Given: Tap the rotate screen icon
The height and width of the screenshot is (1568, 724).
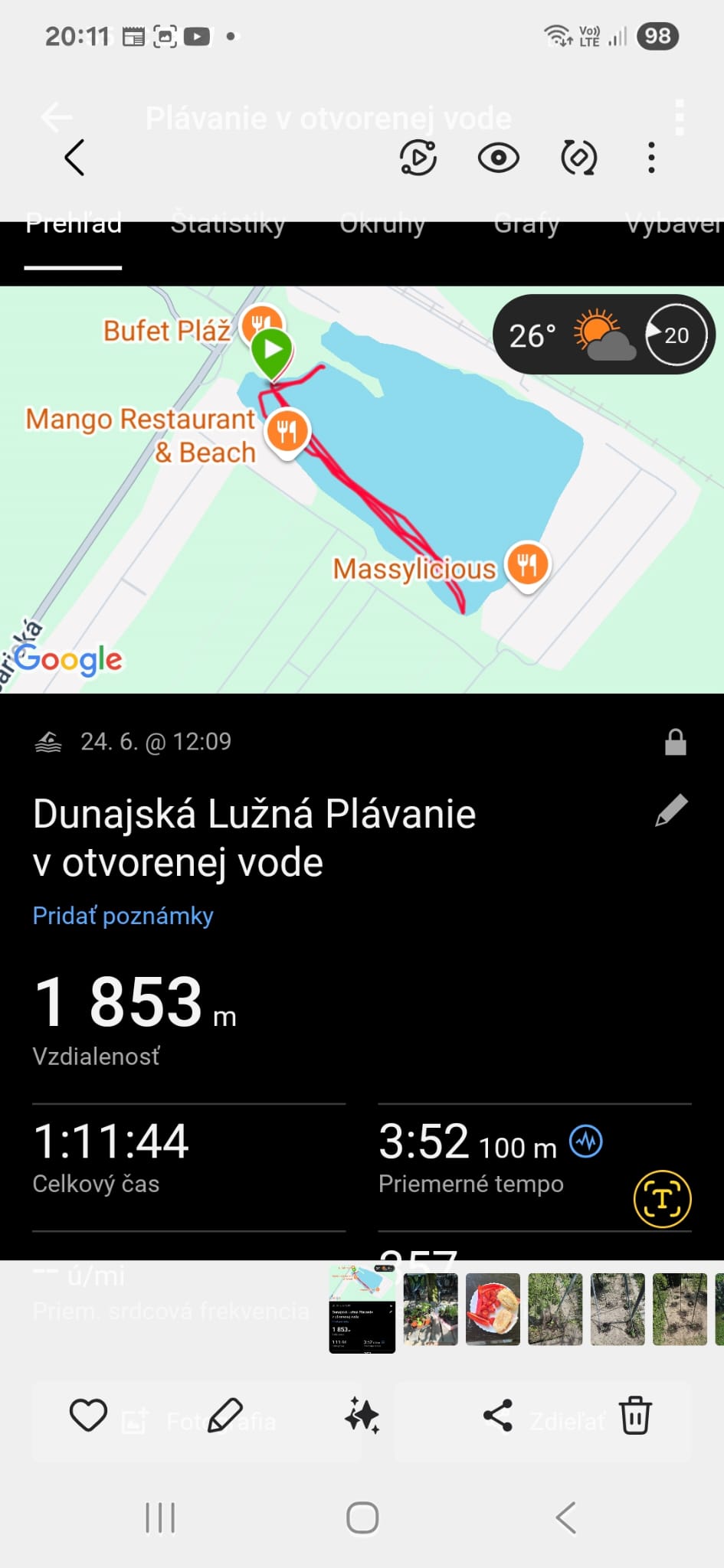Looking at the screenshot, I should [578, 158].
